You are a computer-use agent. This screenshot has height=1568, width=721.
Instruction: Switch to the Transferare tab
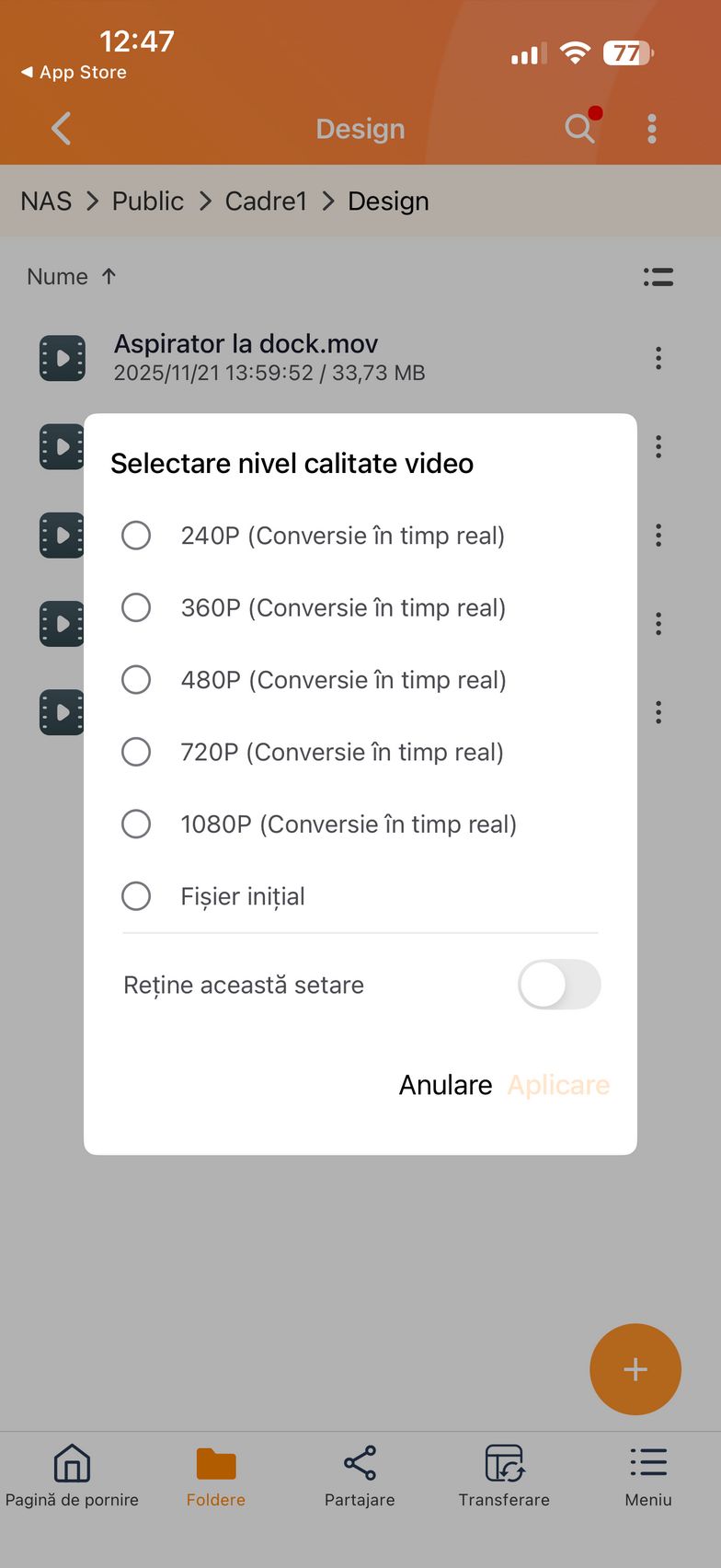tap(504, 1475)
